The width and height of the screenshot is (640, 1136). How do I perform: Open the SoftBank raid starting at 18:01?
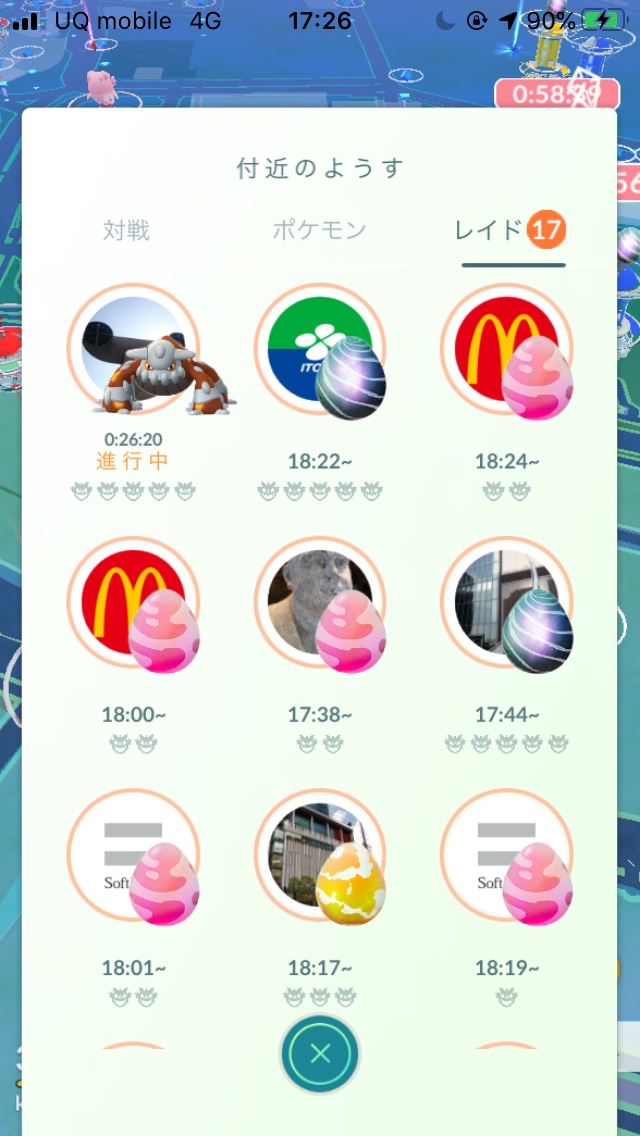(134, 855)
